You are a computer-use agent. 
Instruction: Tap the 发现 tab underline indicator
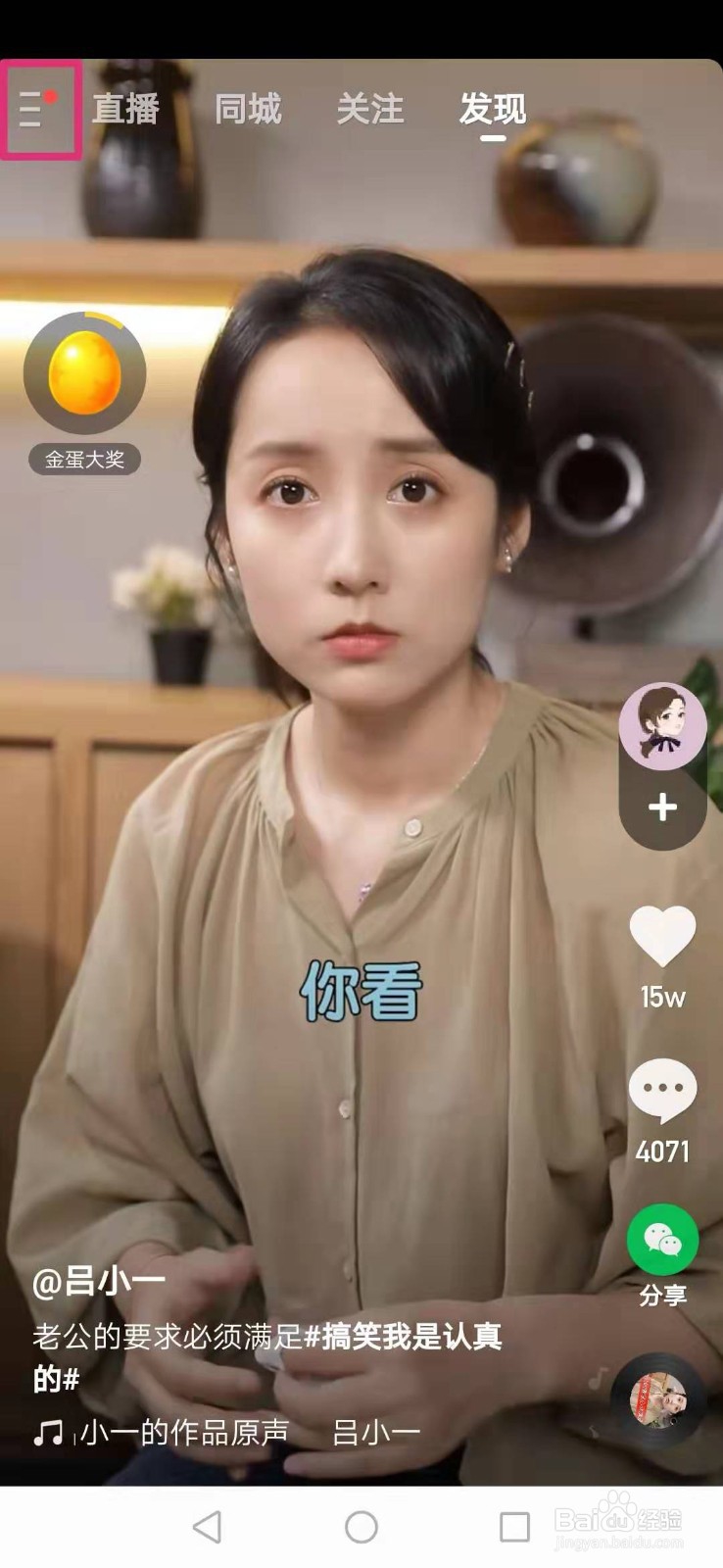[x=492, y=137]
